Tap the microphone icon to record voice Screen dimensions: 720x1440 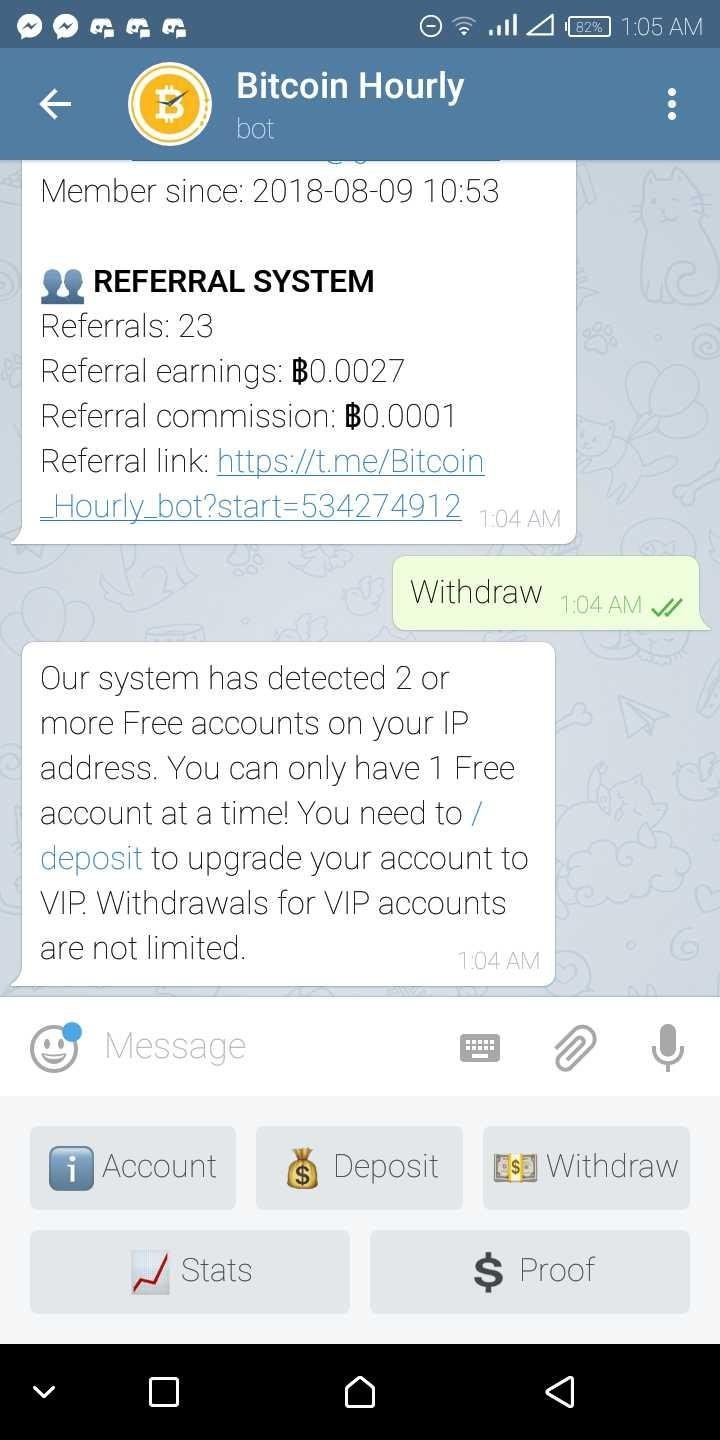[x=667, y=1046]
